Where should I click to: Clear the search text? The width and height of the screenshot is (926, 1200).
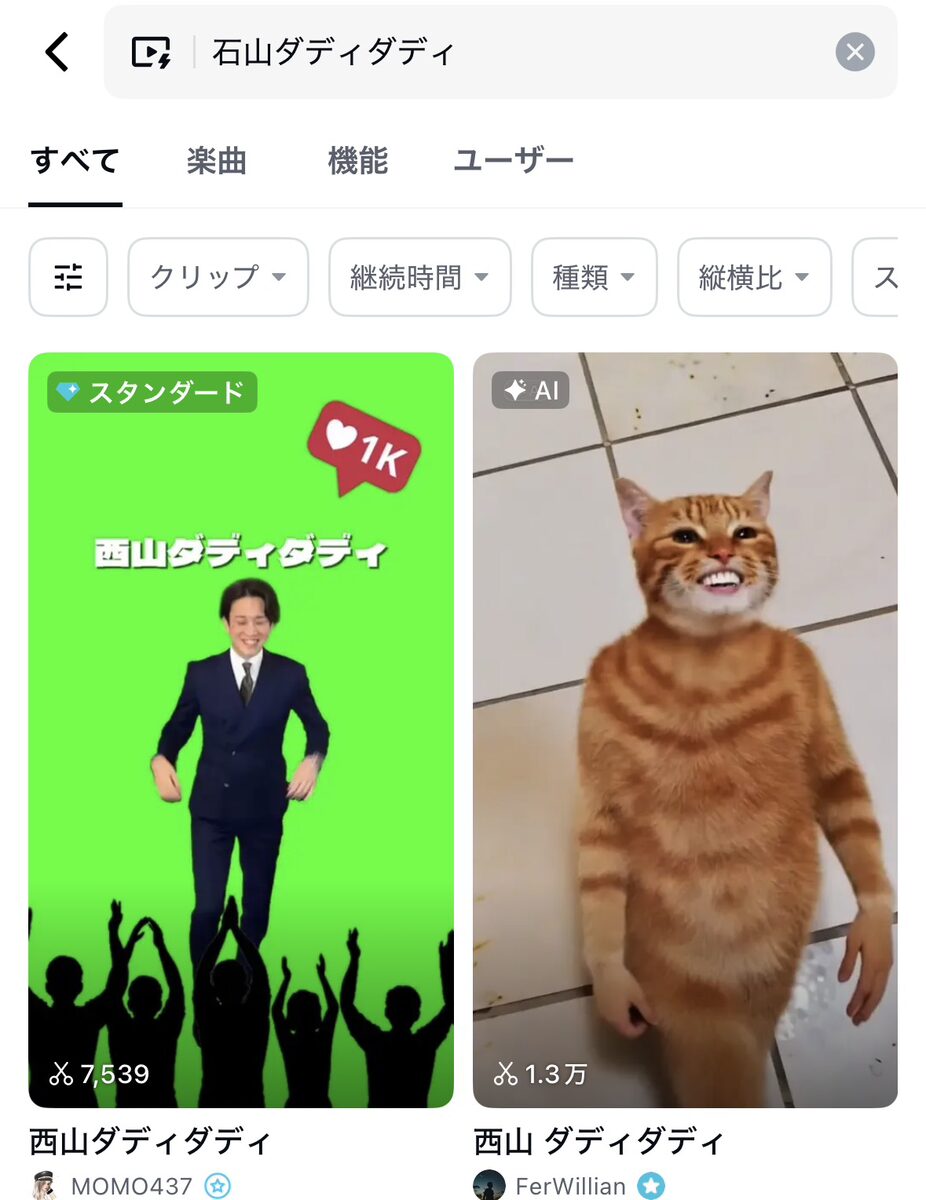[x=854, y=52]
